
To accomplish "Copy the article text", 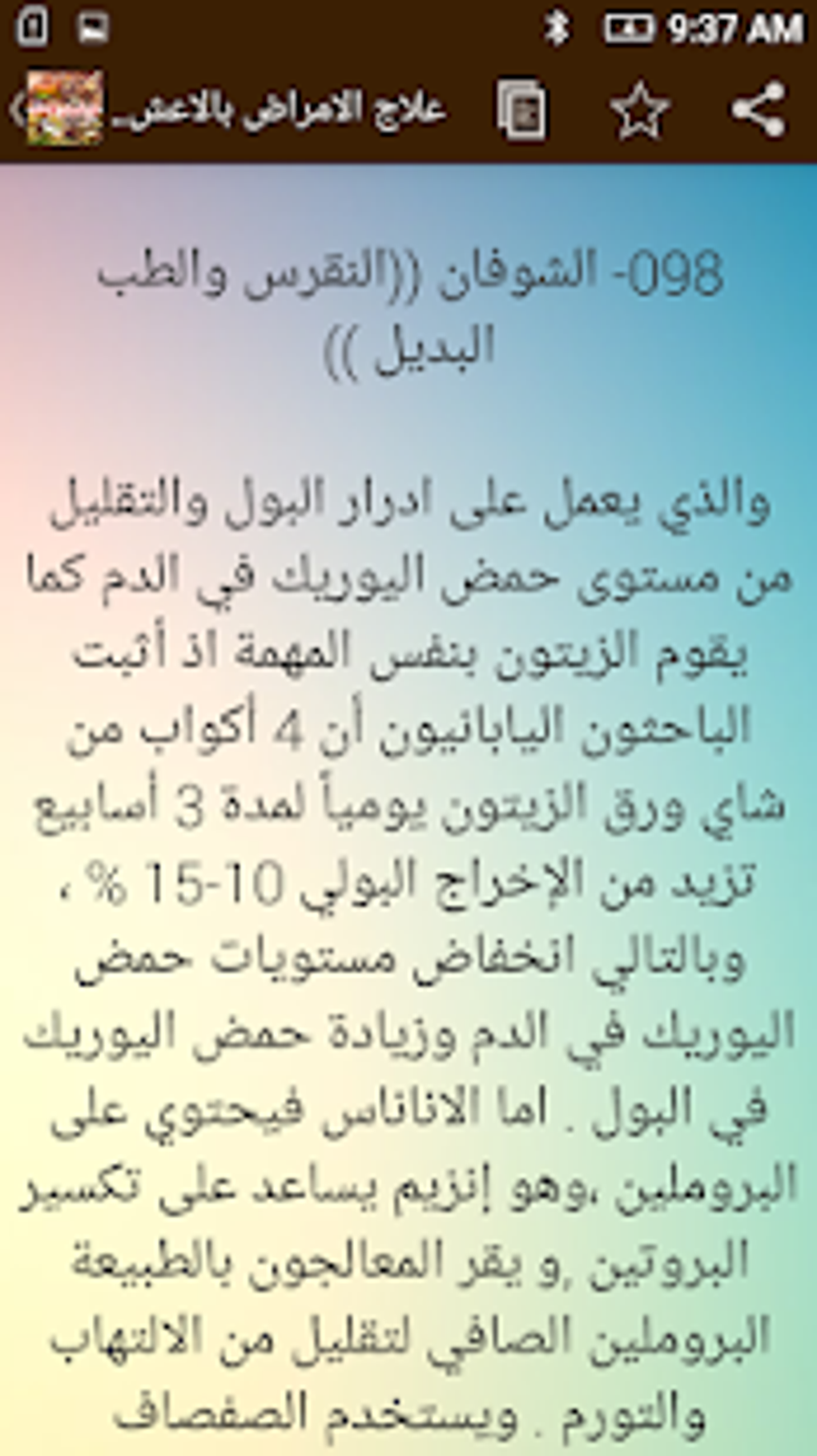I will click(521, 110).
